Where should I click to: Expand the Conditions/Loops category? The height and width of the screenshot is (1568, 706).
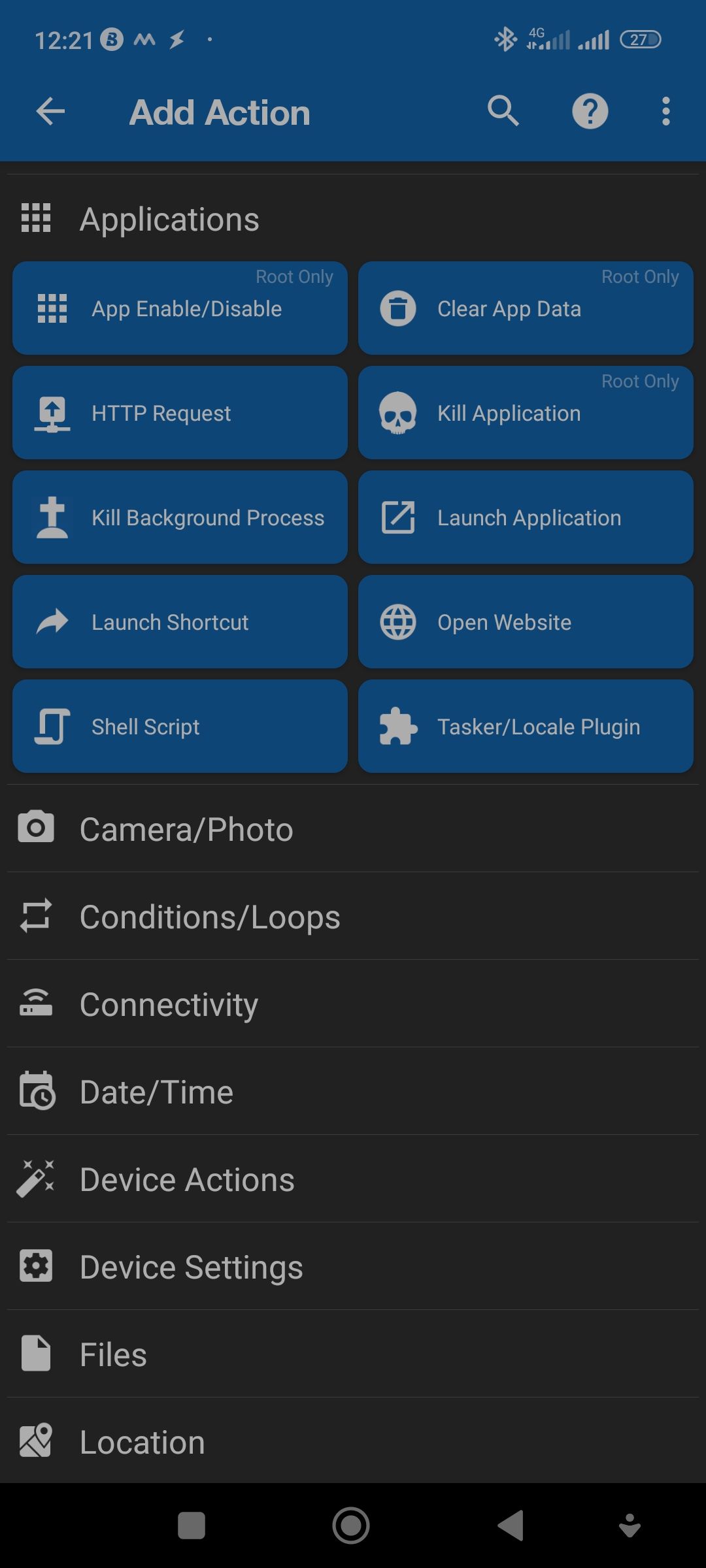[209, 917]
